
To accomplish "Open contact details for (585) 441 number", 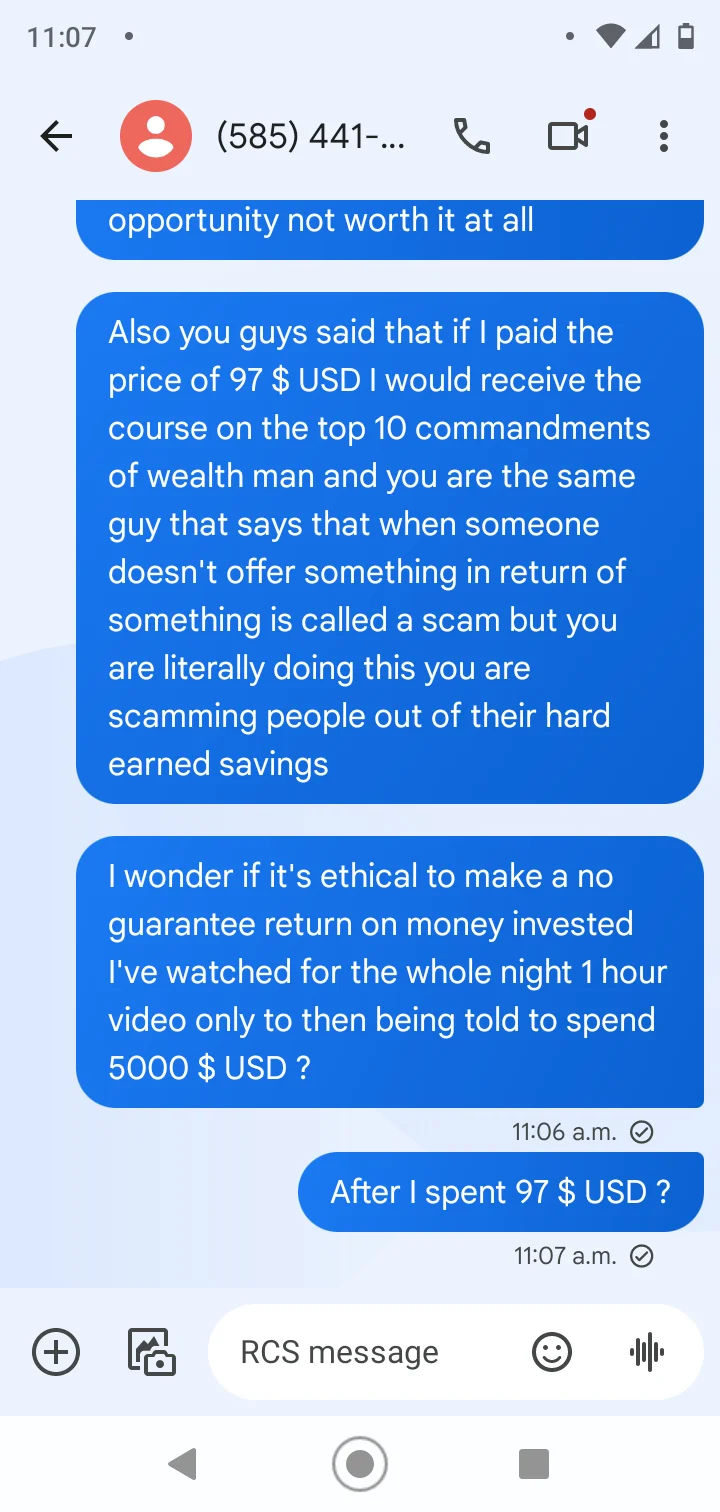I will pyautogui.click(x=310, y=136).
